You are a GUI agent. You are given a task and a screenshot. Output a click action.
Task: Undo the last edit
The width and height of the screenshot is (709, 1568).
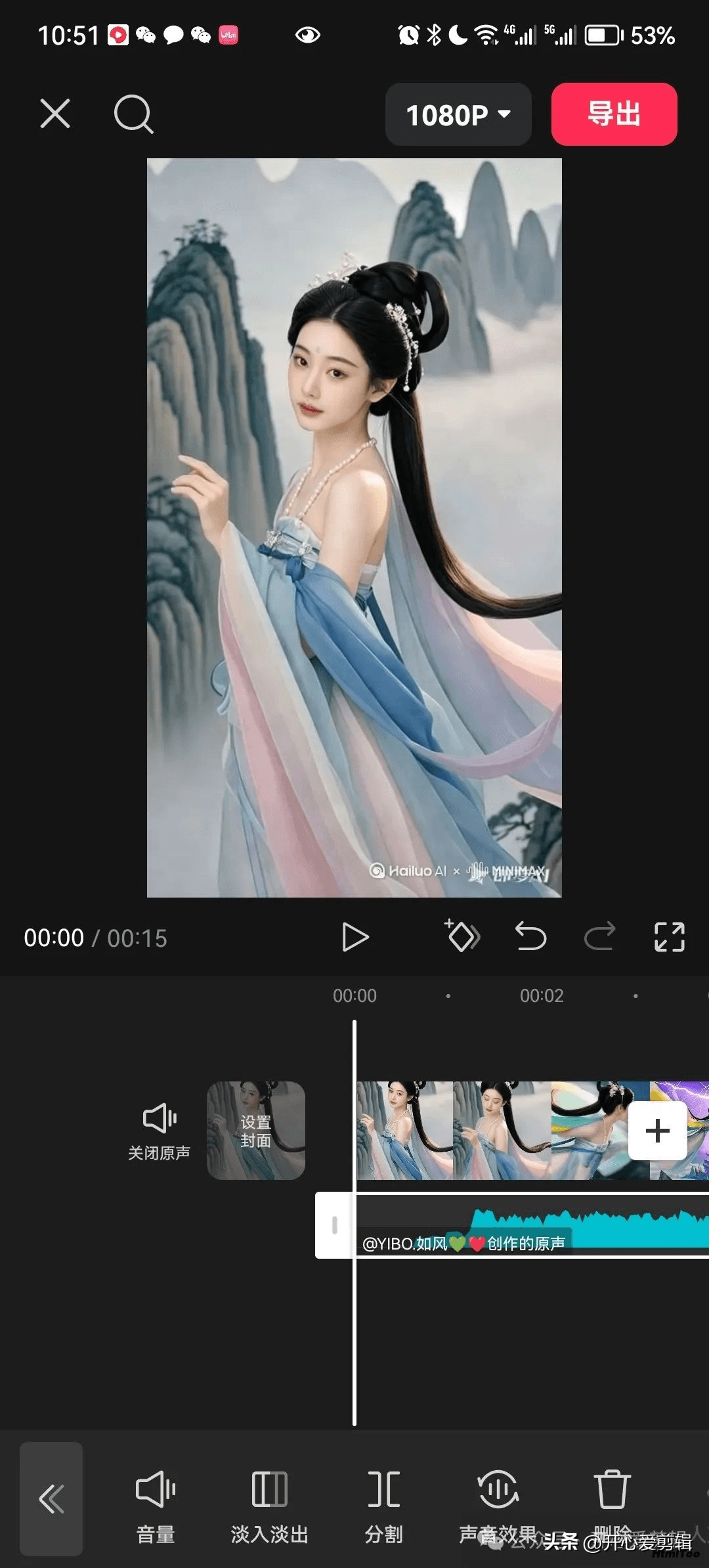(x=530, y=937)
